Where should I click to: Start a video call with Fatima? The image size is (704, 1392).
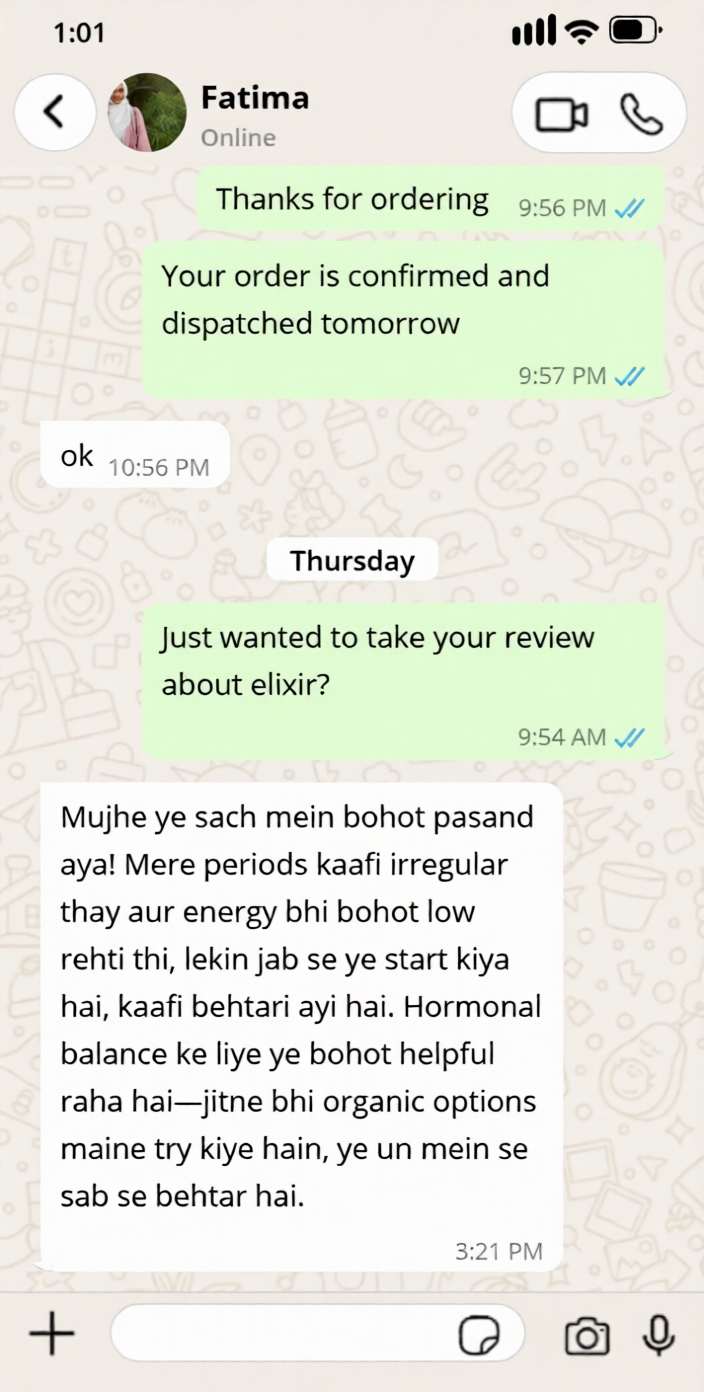click(x=561, y=114)
